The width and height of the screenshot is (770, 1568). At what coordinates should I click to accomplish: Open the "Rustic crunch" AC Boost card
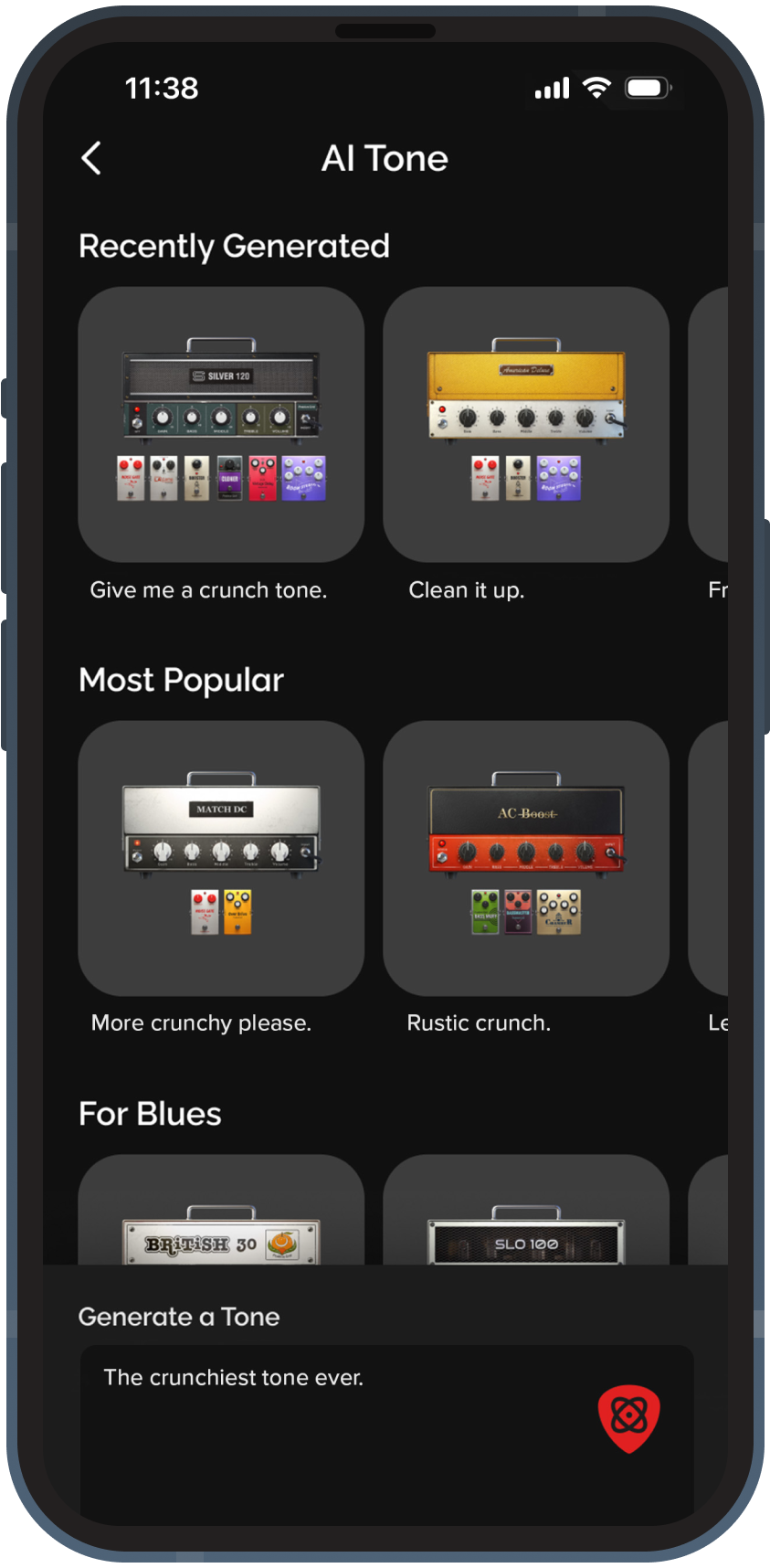coord(525,858)
